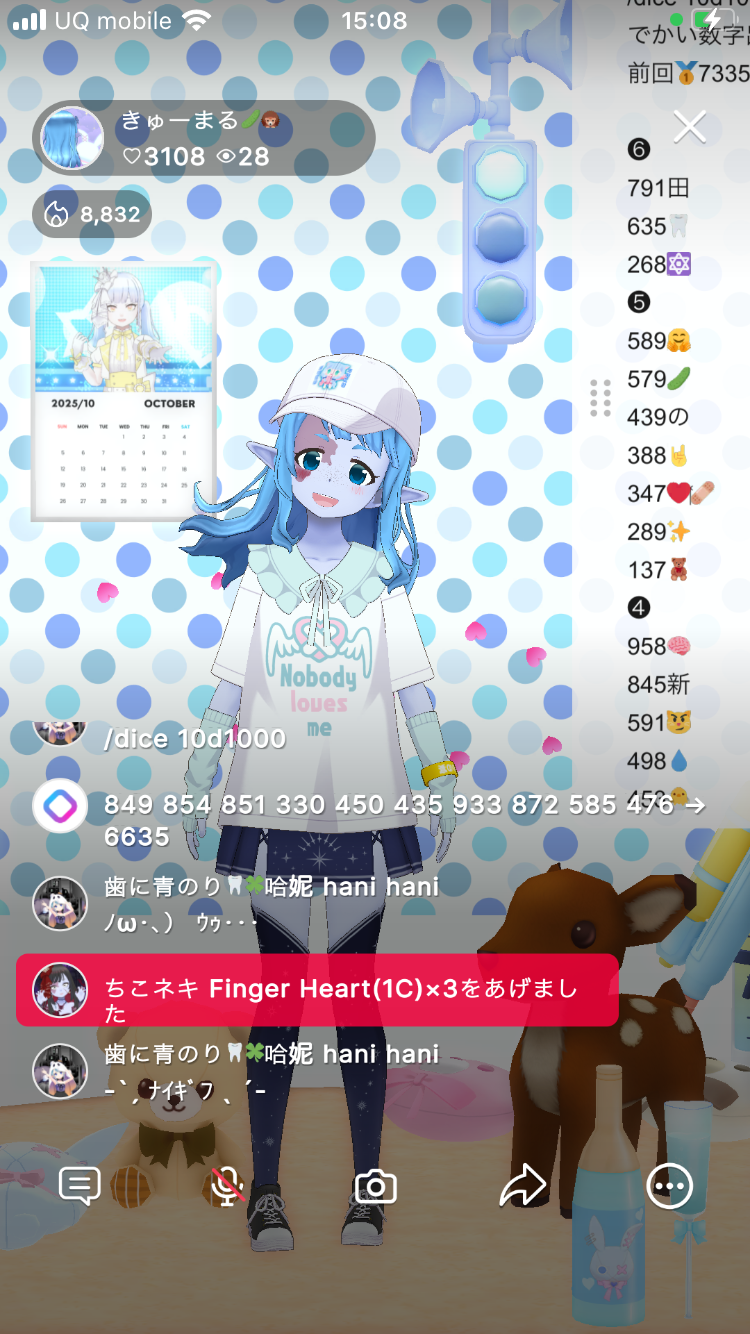The image size is (750, 1334).
Task: Open streamer きゅーまる's profile pill
Action: point(203,139)
